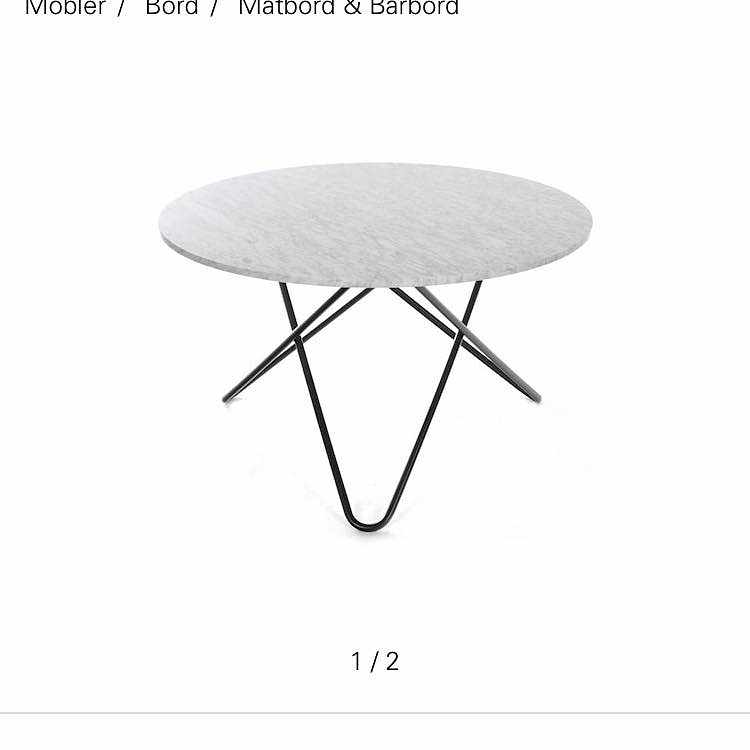Viewport: 750px width, 750px height.
Task: Open Matbord & Barbord breadcrumb
Action: pos(348,8)
